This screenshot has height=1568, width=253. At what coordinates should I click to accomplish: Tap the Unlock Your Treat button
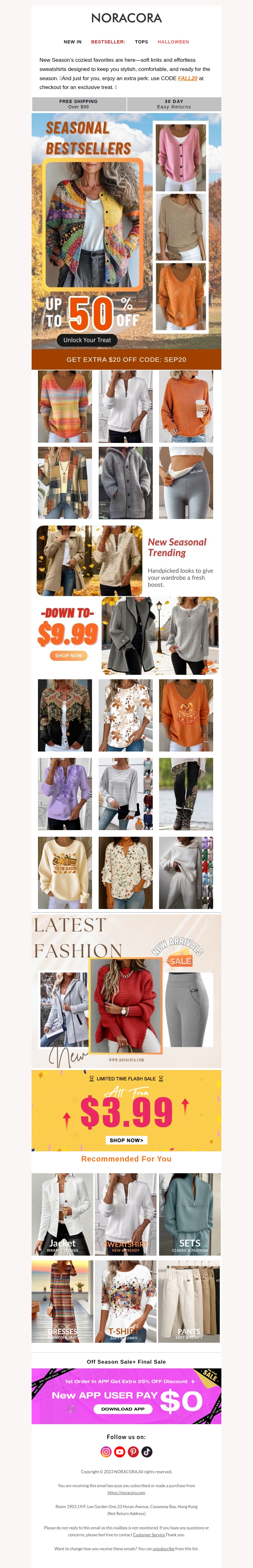(x=87, y=340)
